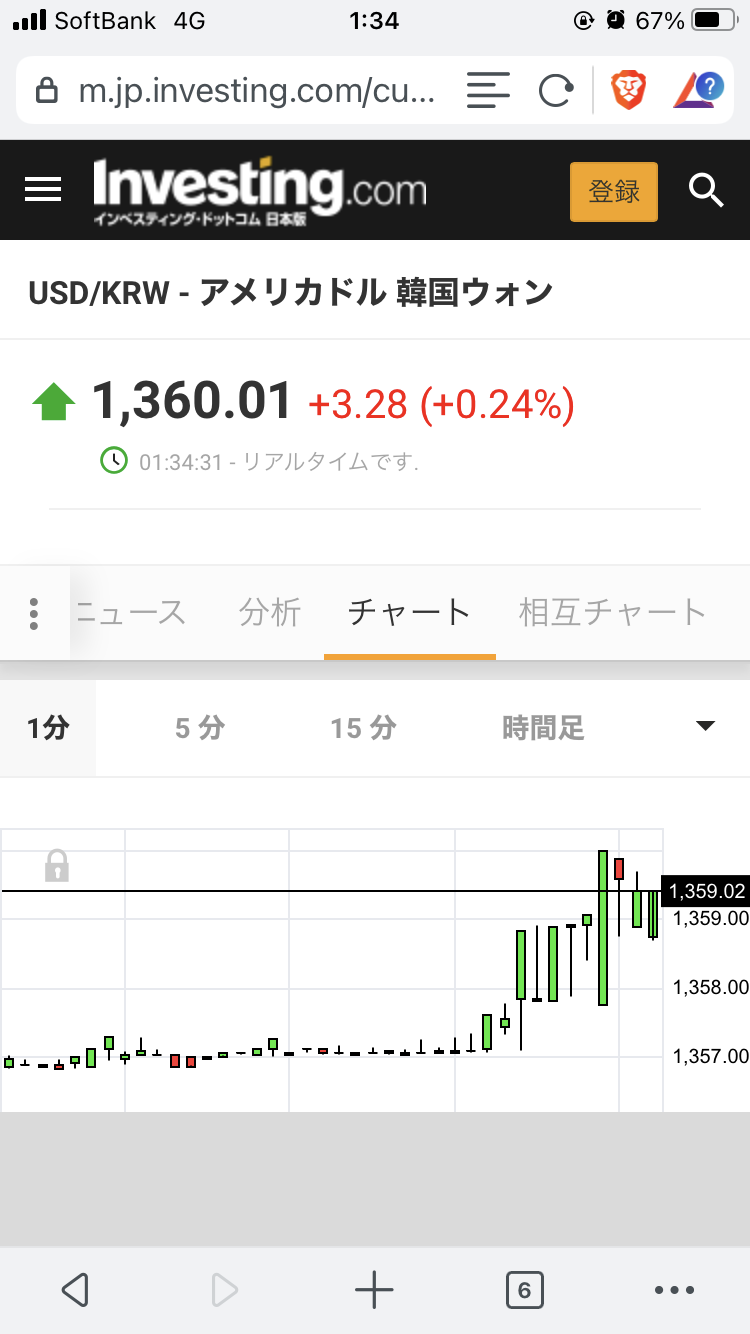Open the site search magnifier

(706, 190)
